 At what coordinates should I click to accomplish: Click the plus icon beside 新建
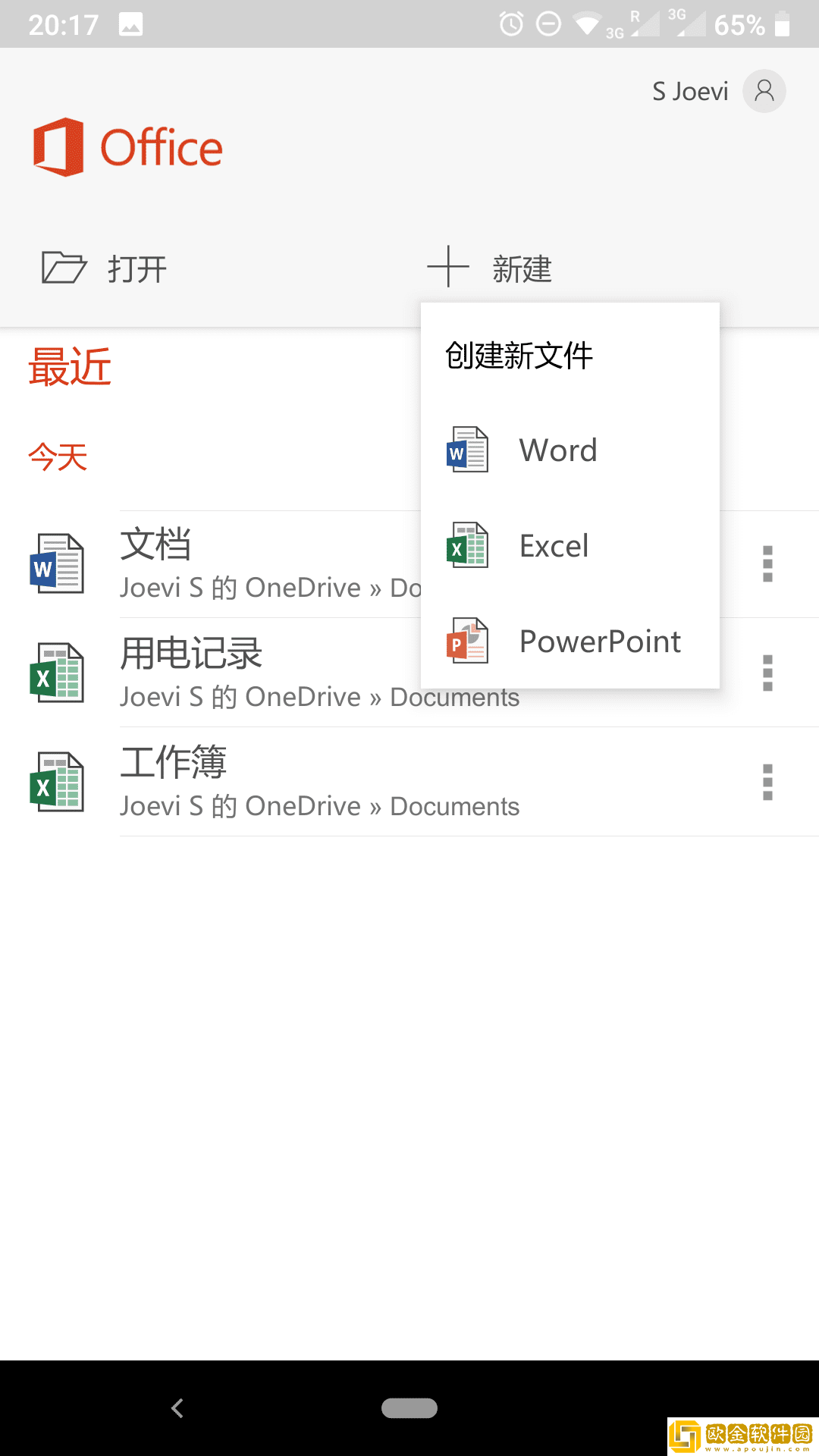point(449,268)
